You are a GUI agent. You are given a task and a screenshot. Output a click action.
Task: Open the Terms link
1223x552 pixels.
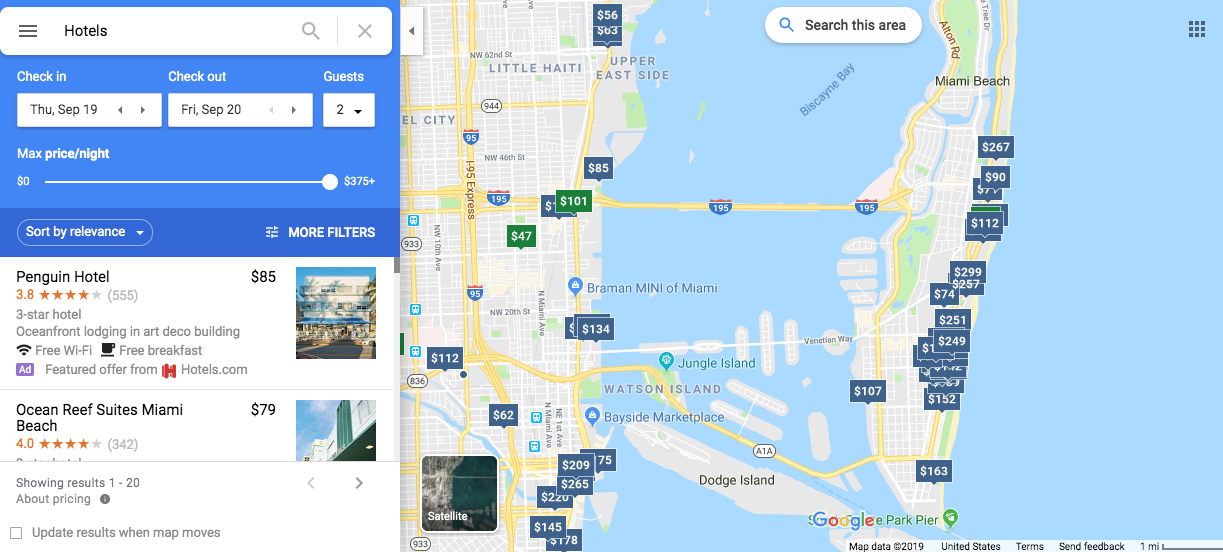click(x=1029, y=547)
